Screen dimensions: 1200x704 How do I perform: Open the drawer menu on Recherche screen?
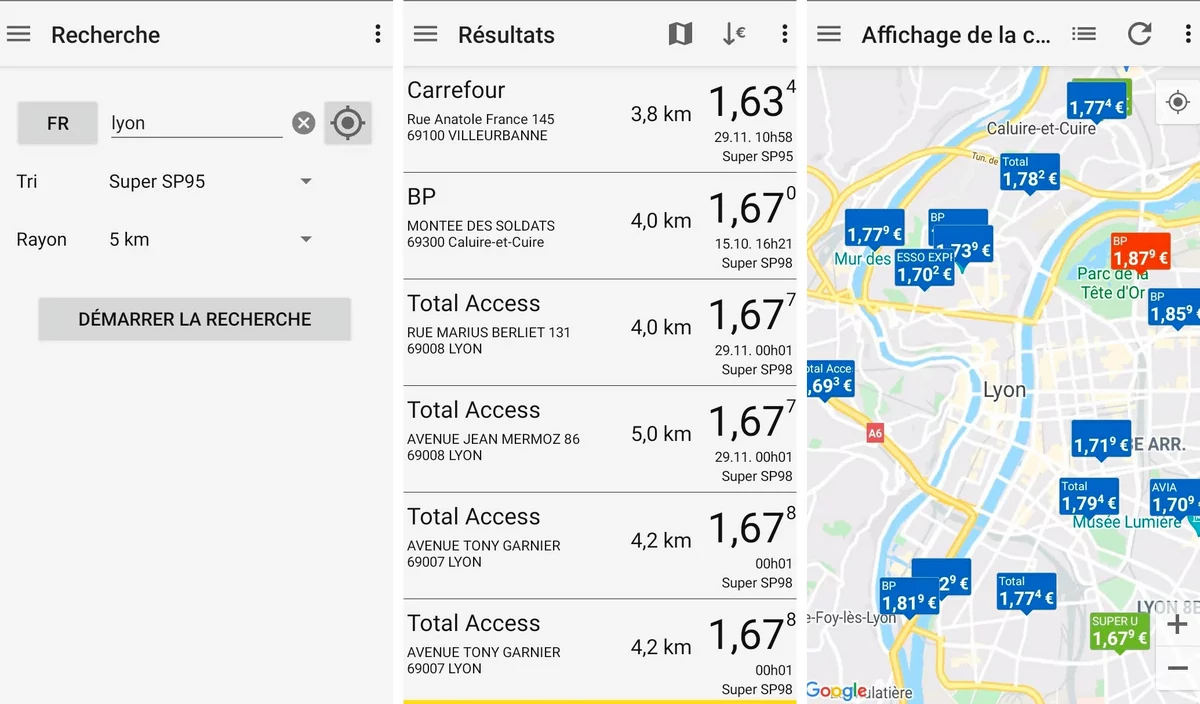pyautogui.click(x=19, y=34)
